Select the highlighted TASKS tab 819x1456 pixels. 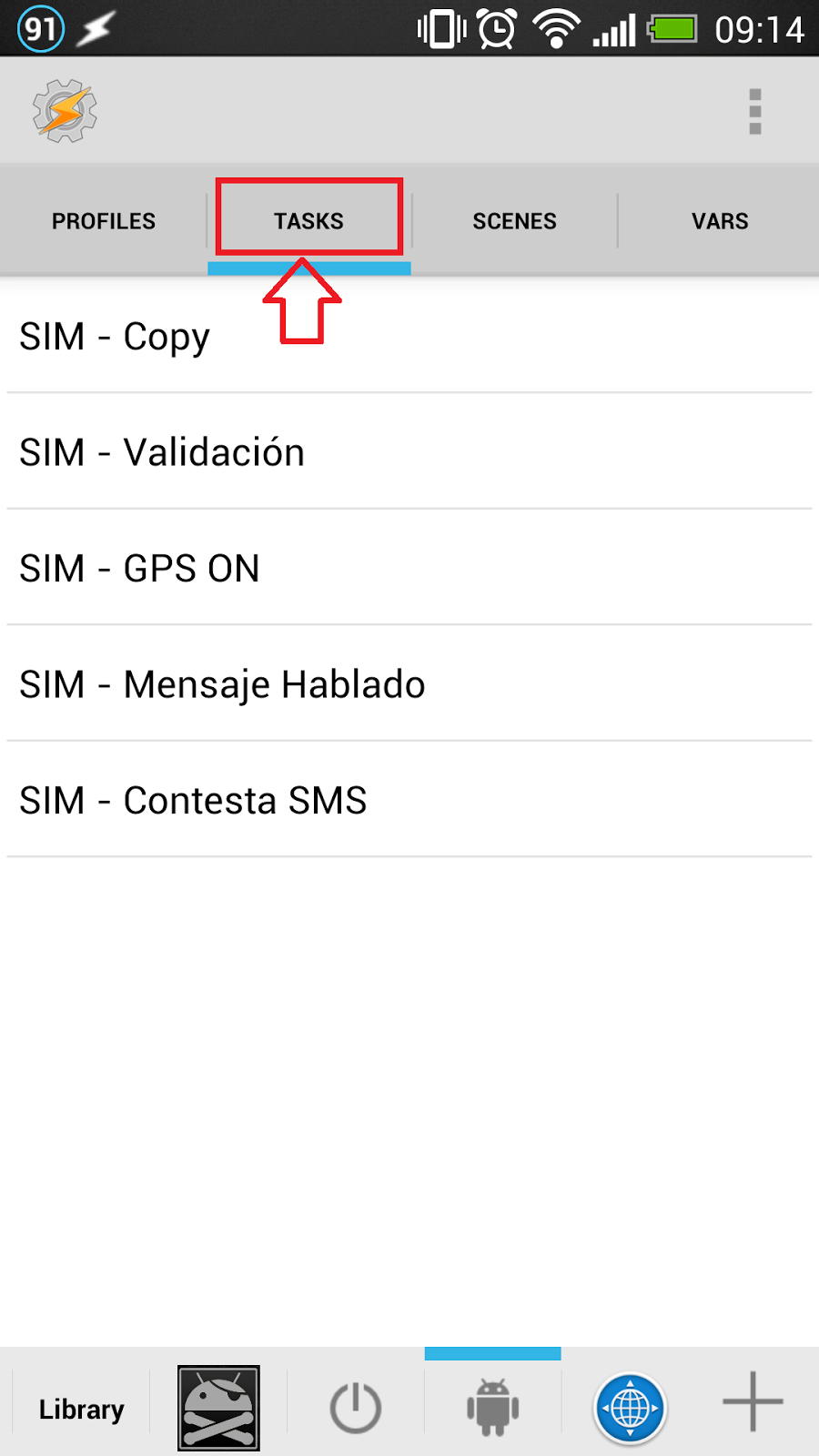click(x=308, y=220)
